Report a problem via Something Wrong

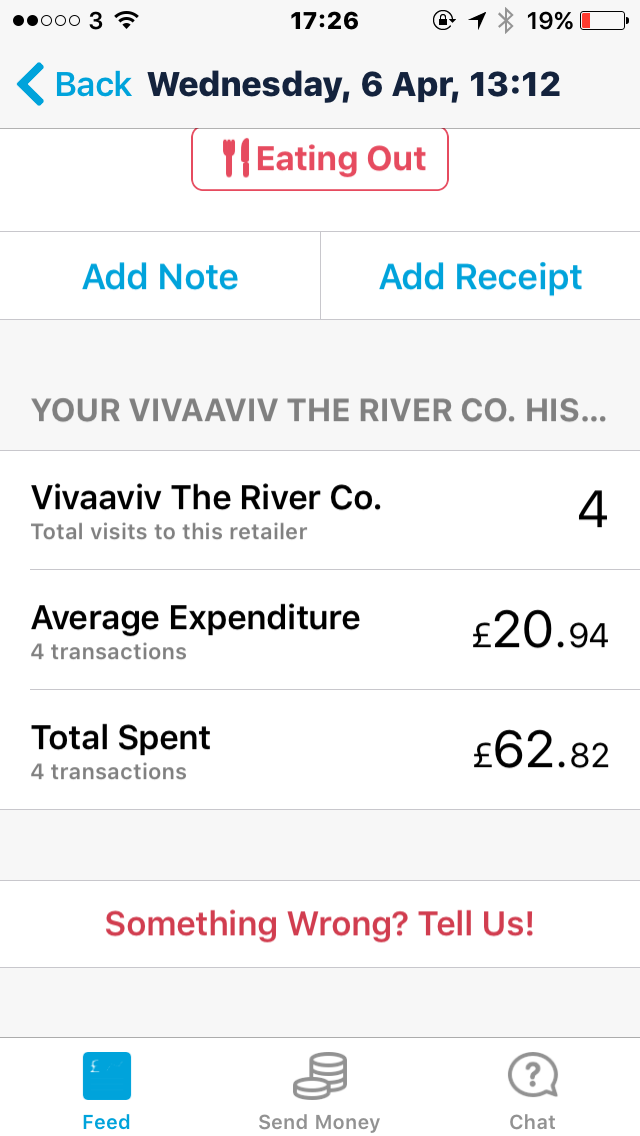tap(320, 923)
